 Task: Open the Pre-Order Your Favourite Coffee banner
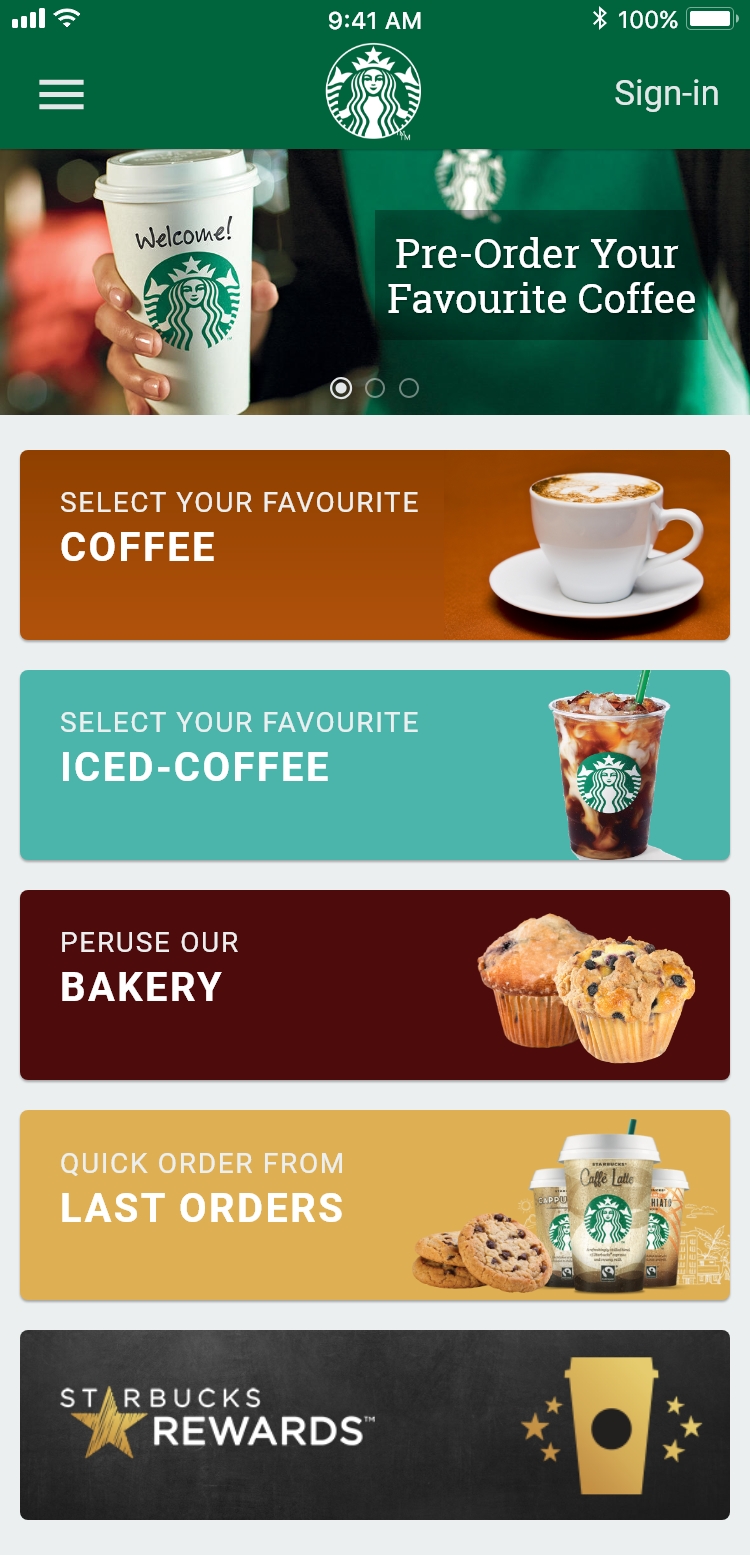click(375, 282)
